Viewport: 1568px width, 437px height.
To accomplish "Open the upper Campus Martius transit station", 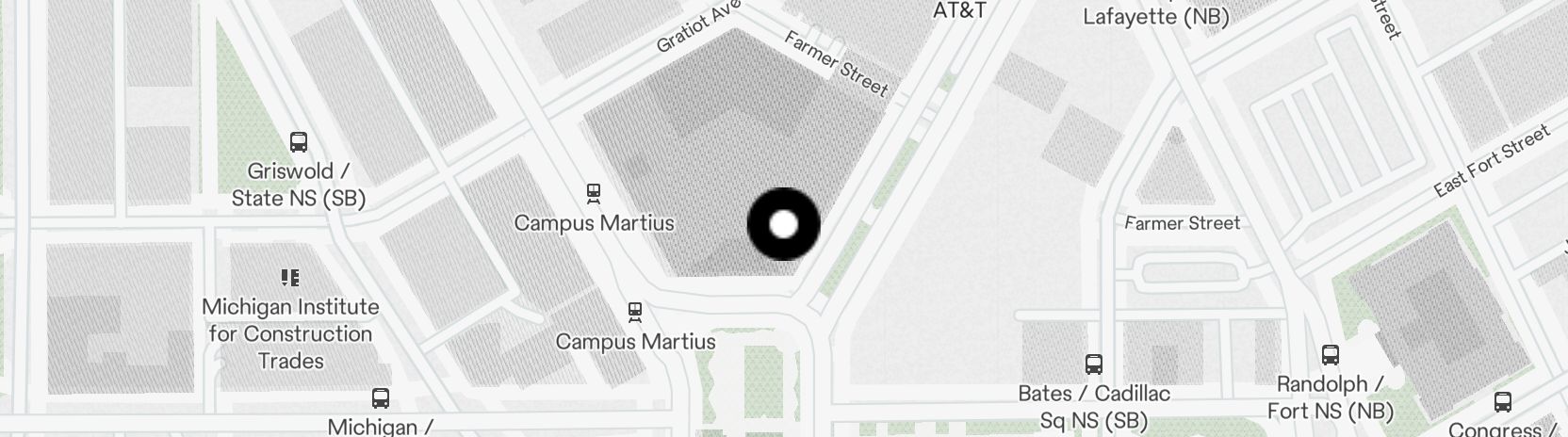I will coord(594,194).
